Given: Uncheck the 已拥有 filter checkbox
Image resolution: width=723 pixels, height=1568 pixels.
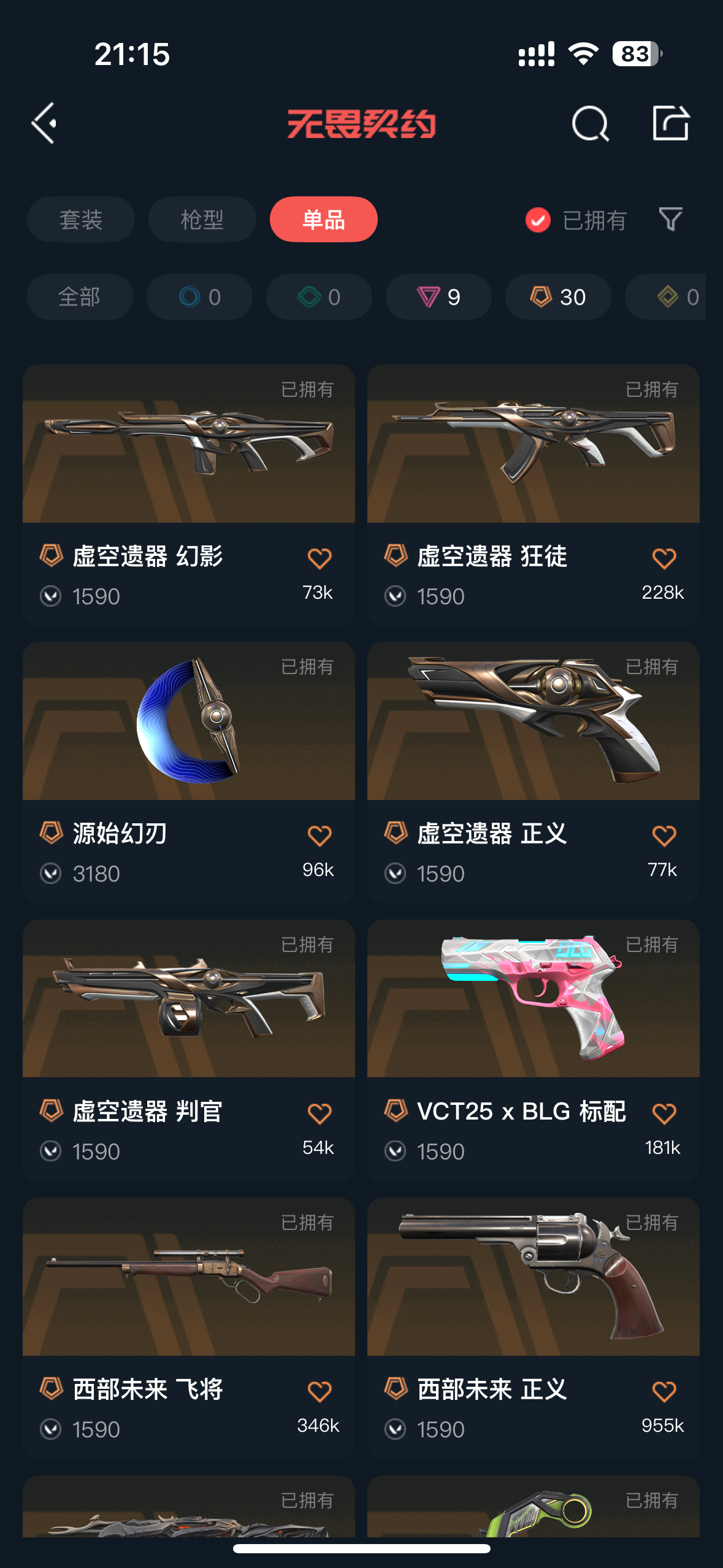Looking at the screenshot, I should [538, 220].
